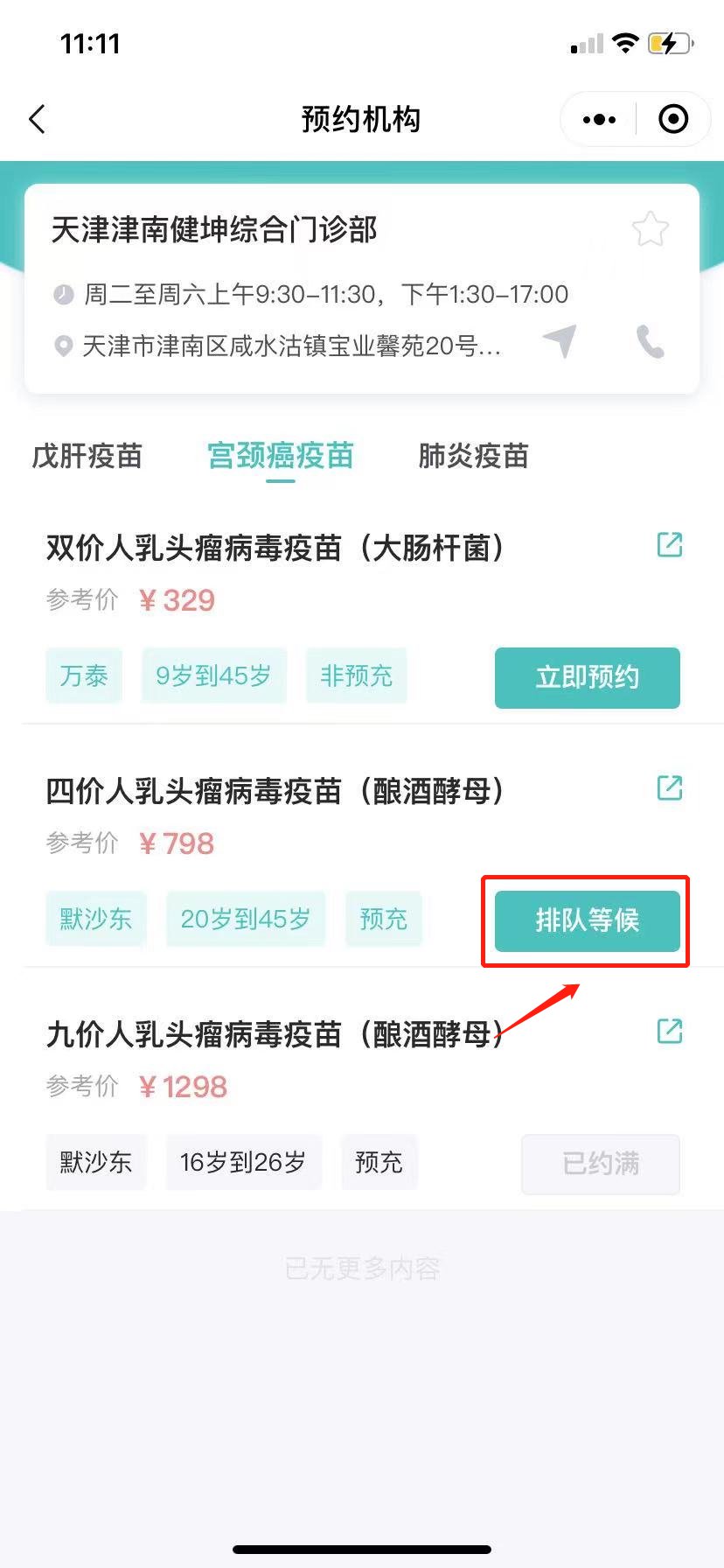The height and width of the screenshot is (1568, 724).
Task: Switch to the 肺炎疫苗 tab
Action: 473,456
